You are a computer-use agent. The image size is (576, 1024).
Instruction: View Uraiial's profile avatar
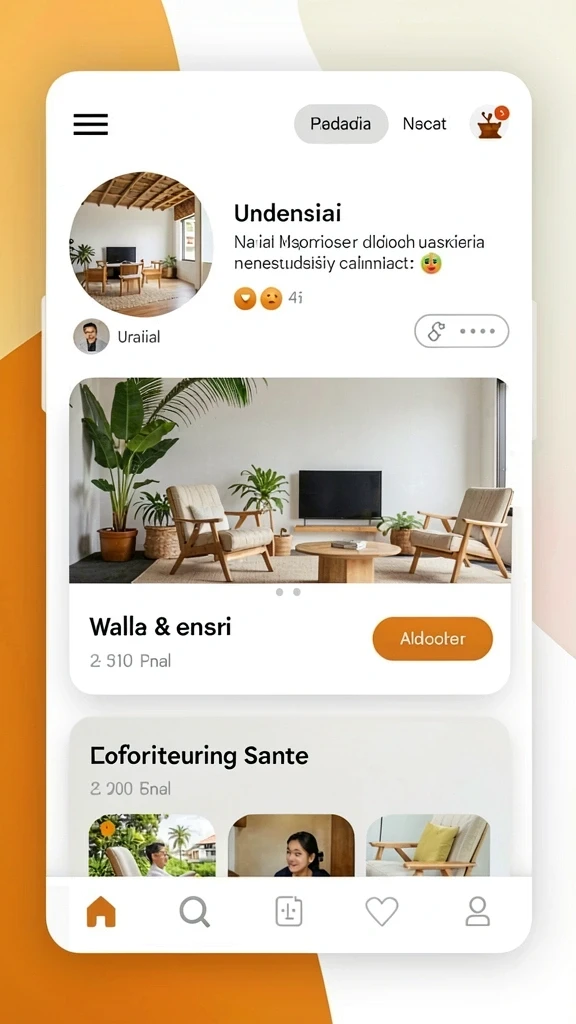[x=91, y=336]
